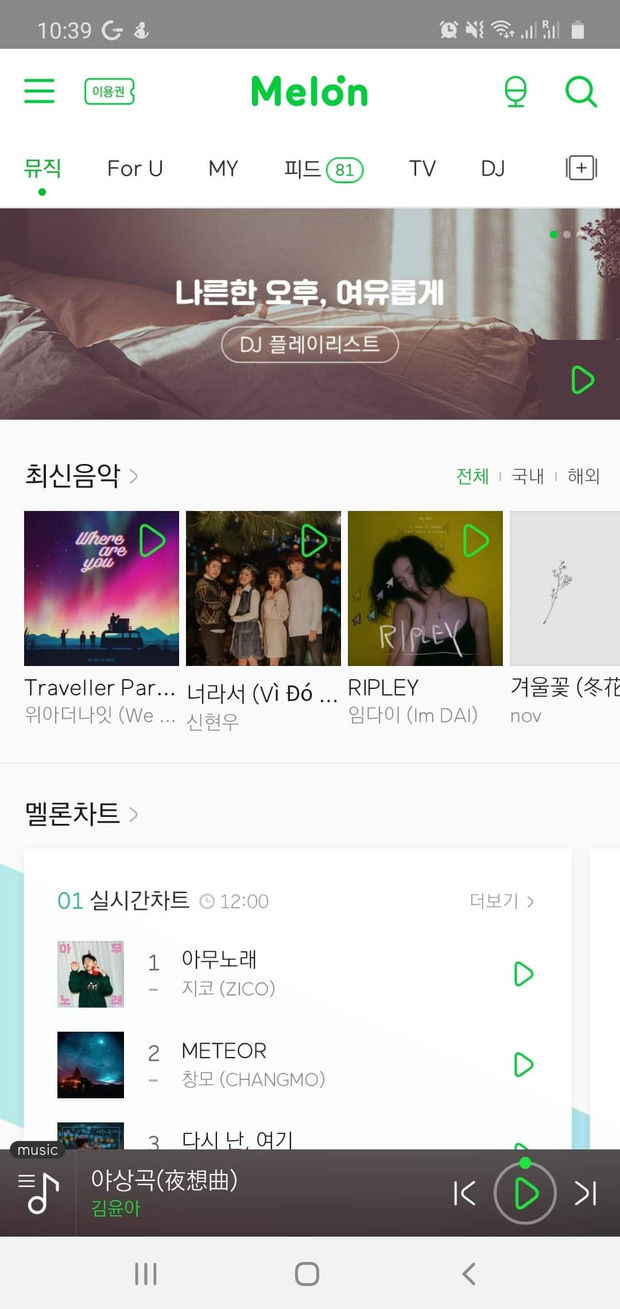The image size is (620, 1309).
Task: Switch to the For U tab
Action: [135, 169]
